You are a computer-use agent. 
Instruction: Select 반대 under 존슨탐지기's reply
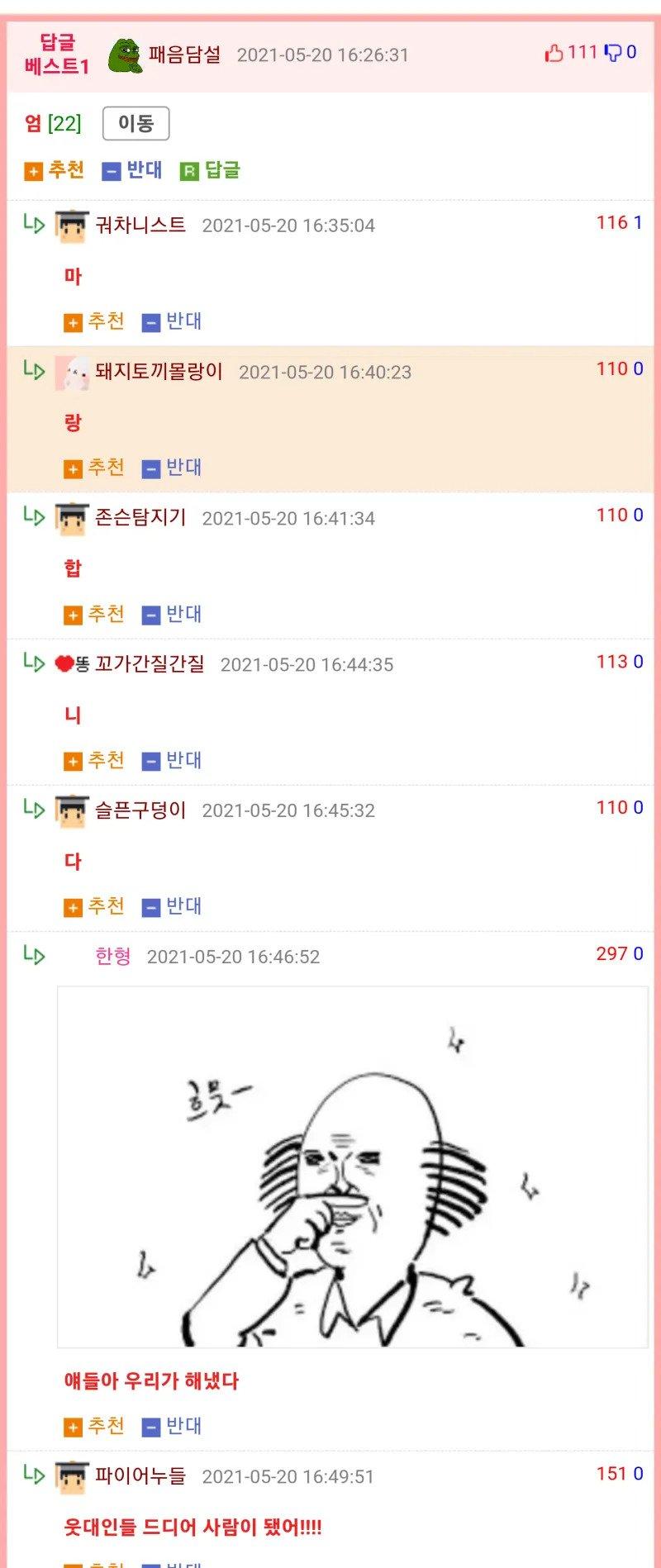click(172, 614)
